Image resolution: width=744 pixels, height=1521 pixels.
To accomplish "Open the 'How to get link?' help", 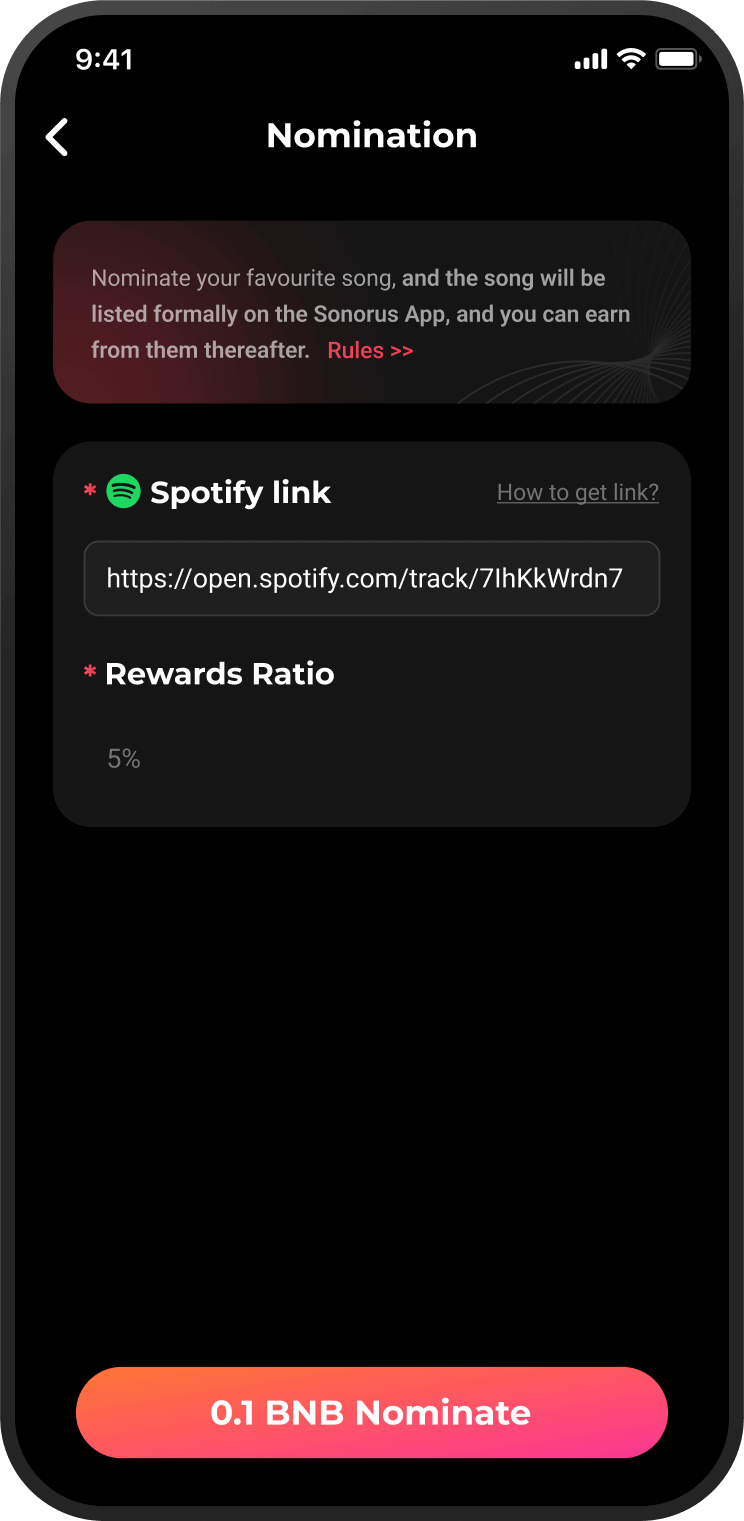I will tap(577, 492).
